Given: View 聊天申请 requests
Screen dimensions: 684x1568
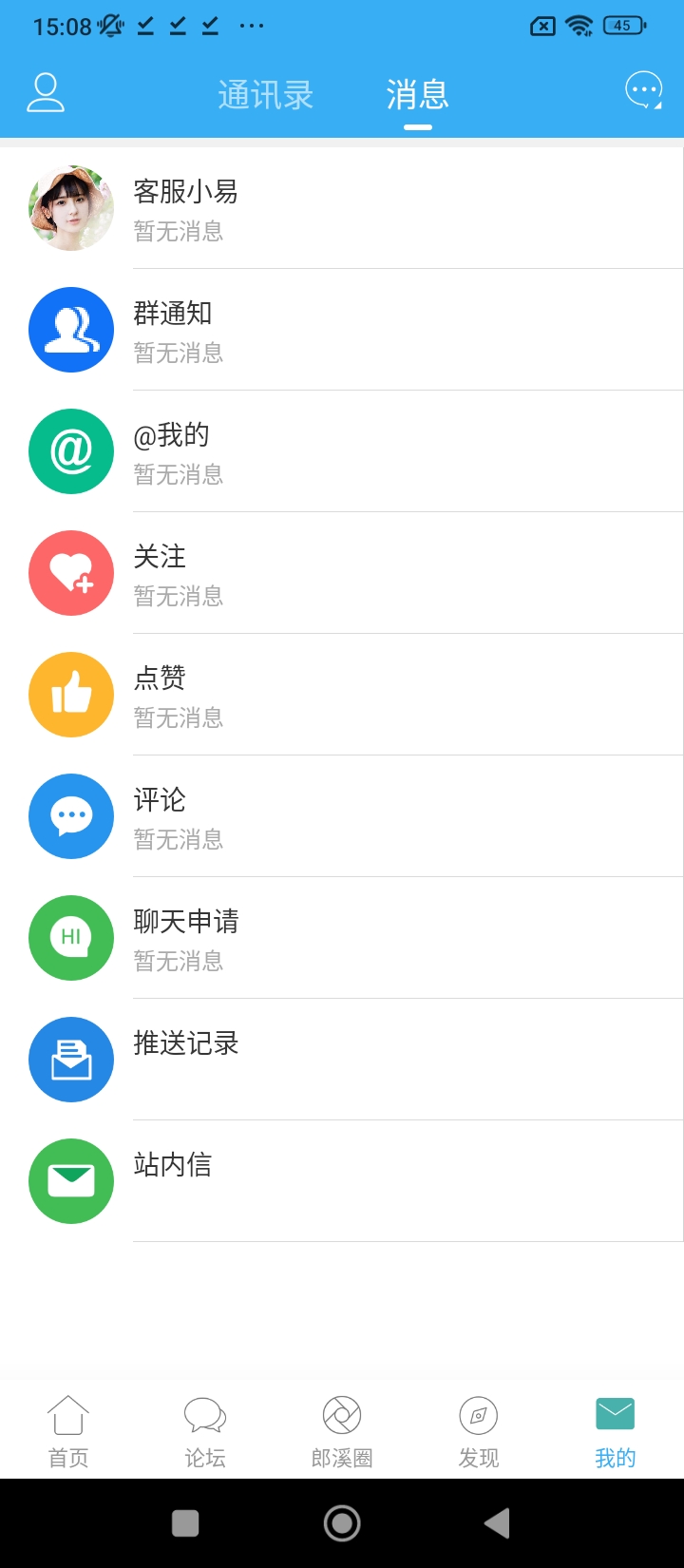Looking at the screenshot, I should (342, 938).
